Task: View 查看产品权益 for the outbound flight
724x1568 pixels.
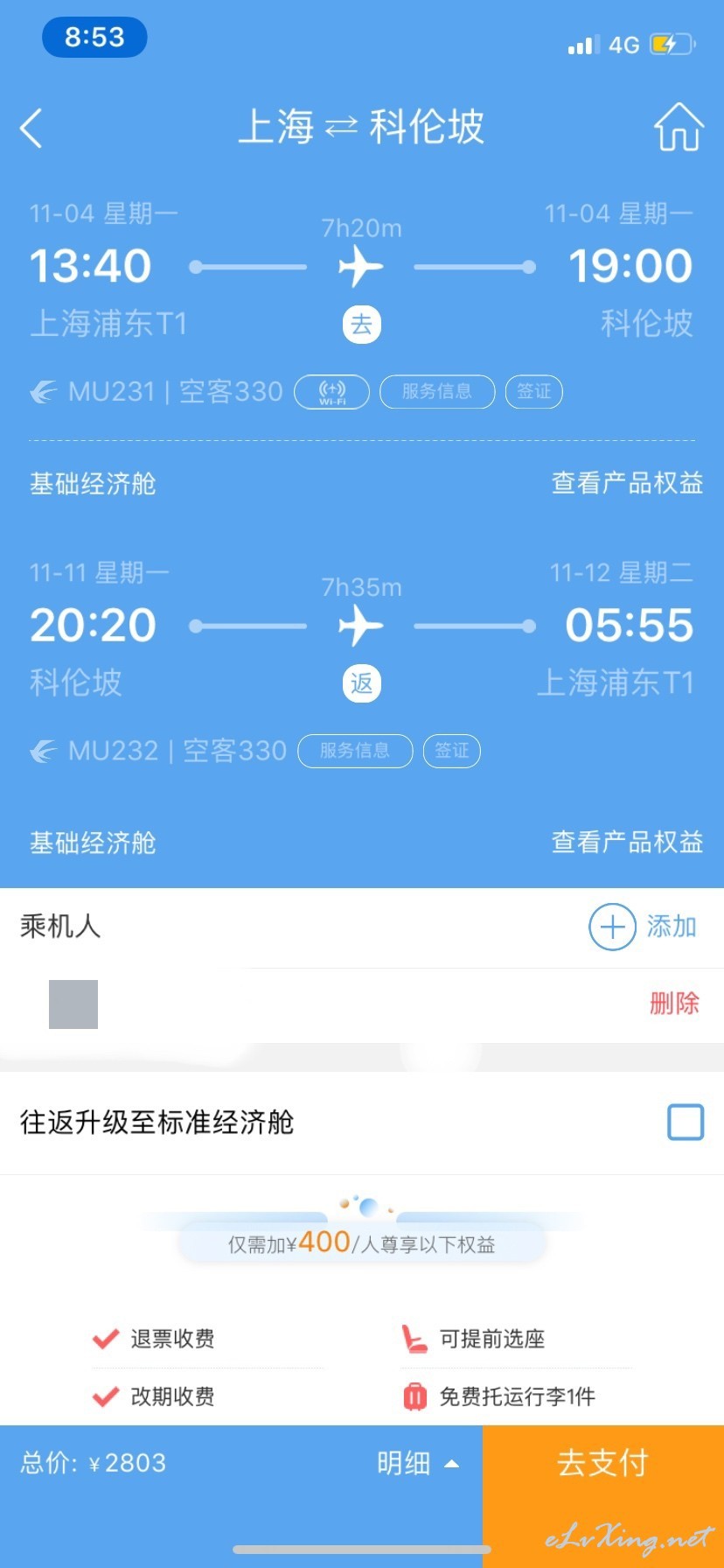Action: pos(627,483)
